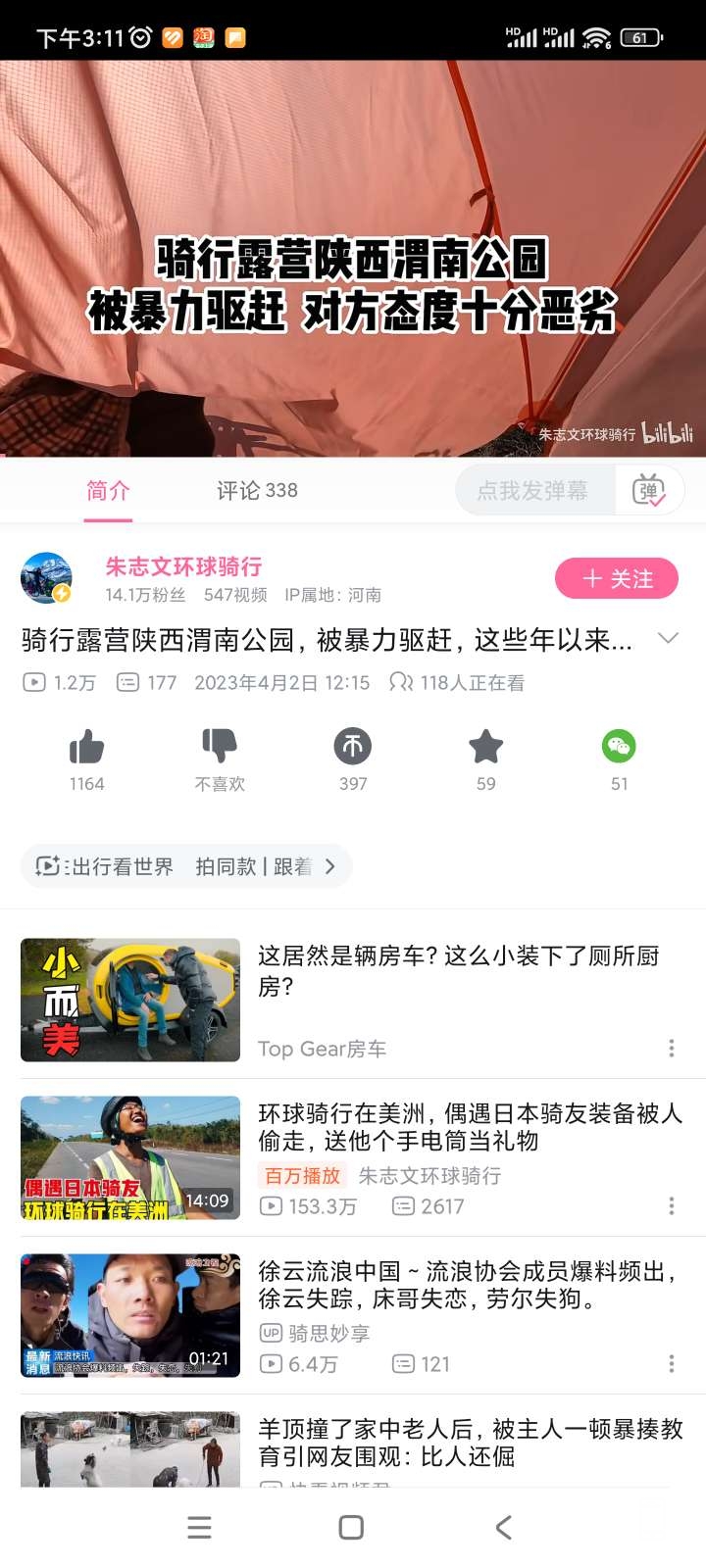Share the video via the WeChat icon

pyautogui.click(x=619, y=748)
